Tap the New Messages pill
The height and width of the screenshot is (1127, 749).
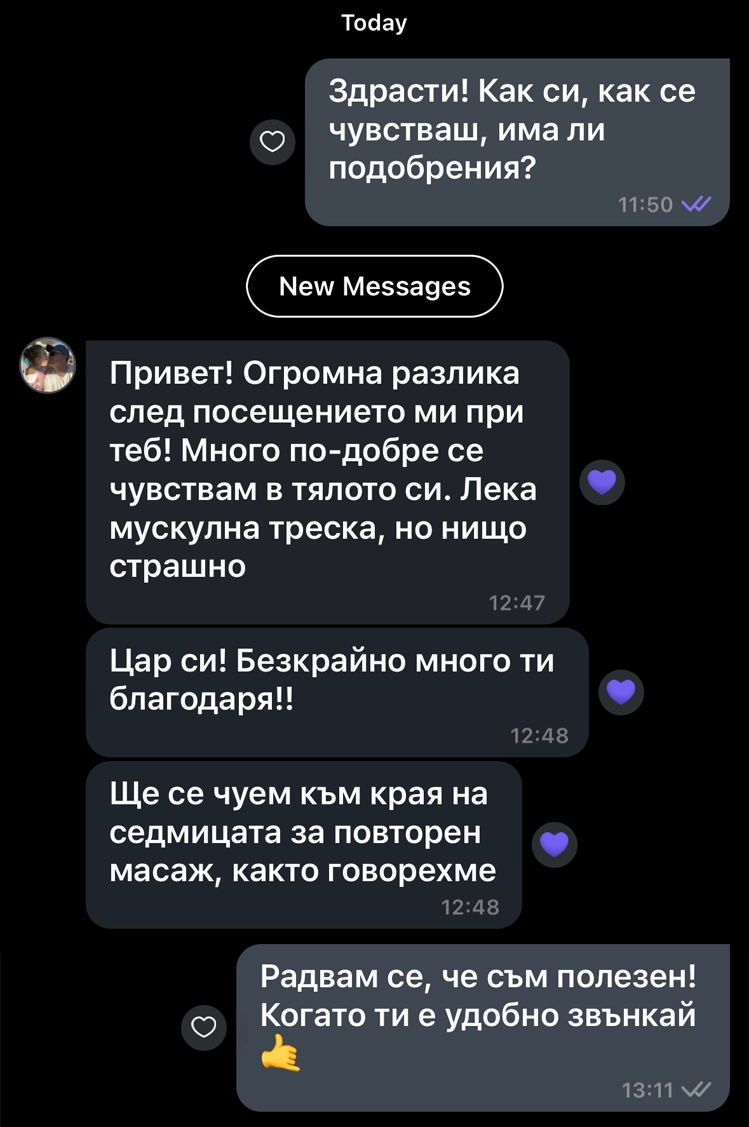tap(374, 287)
